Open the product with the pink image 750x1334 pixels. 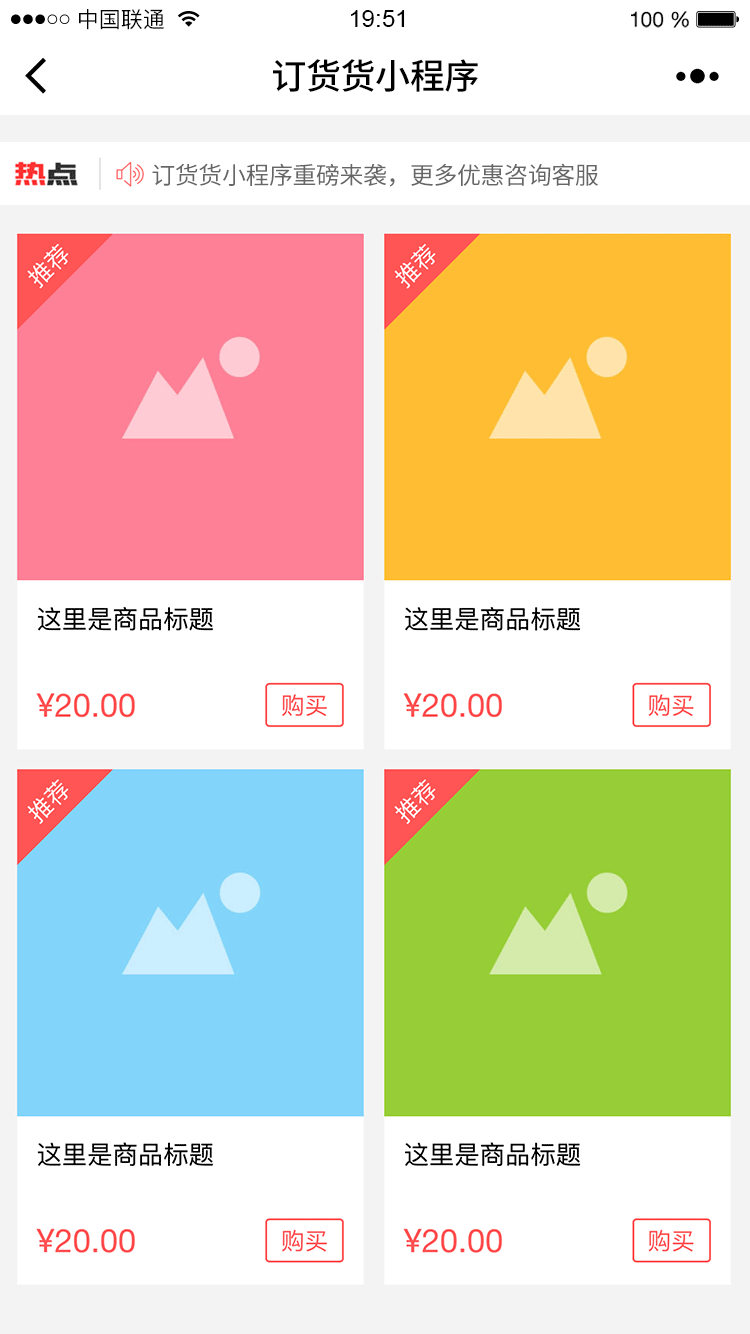click(190, 407)
